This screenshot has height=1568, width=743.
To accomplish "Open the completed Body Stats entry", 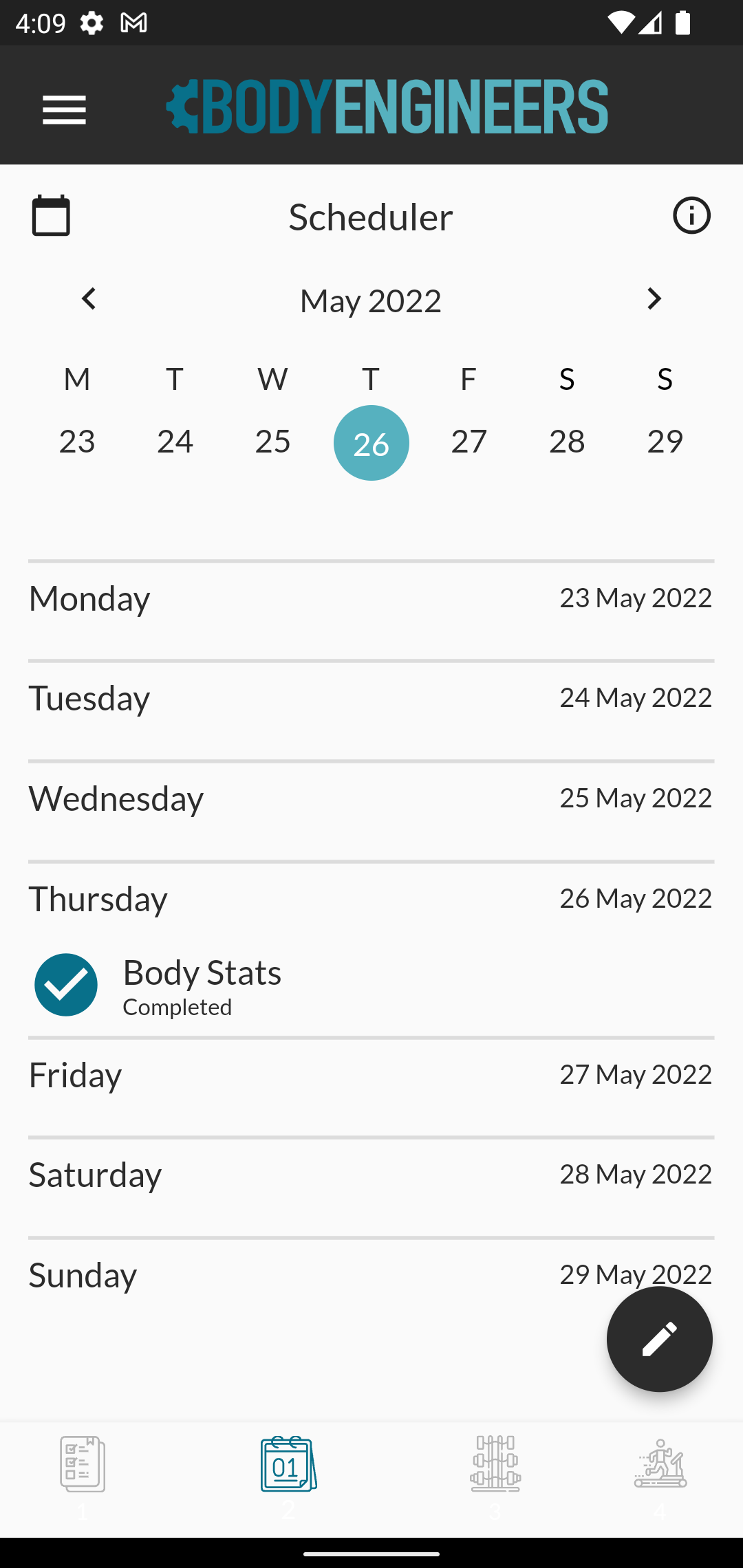I will click(202, 985).
